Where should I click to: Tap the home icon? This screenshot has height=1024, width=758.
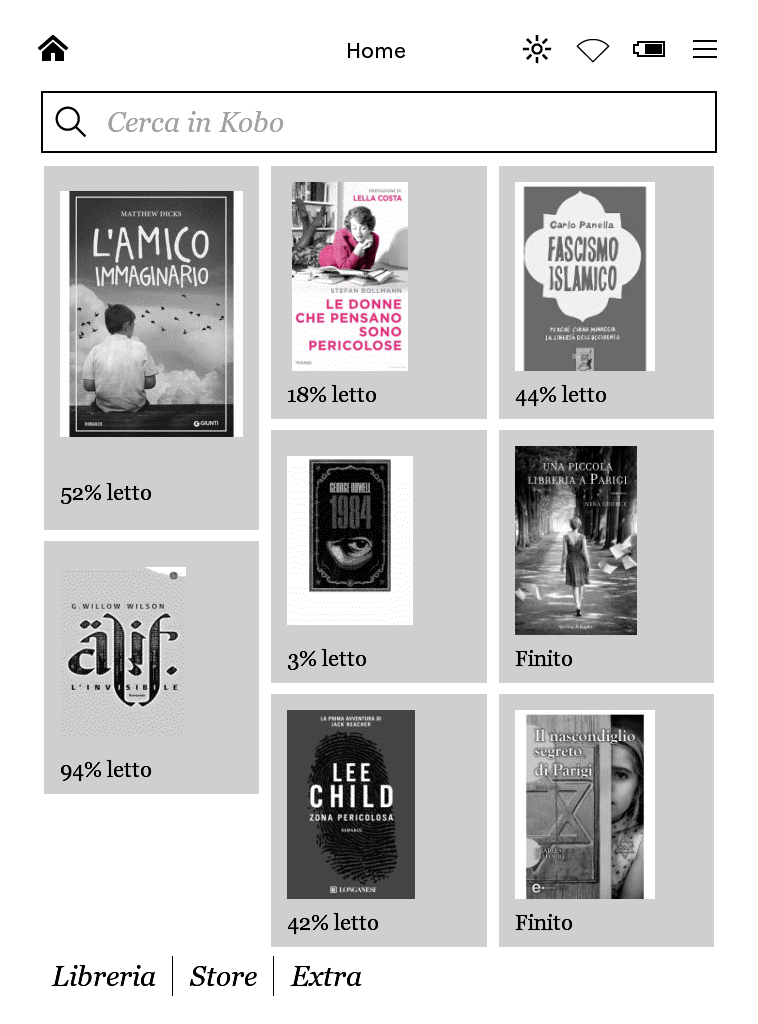53,49
